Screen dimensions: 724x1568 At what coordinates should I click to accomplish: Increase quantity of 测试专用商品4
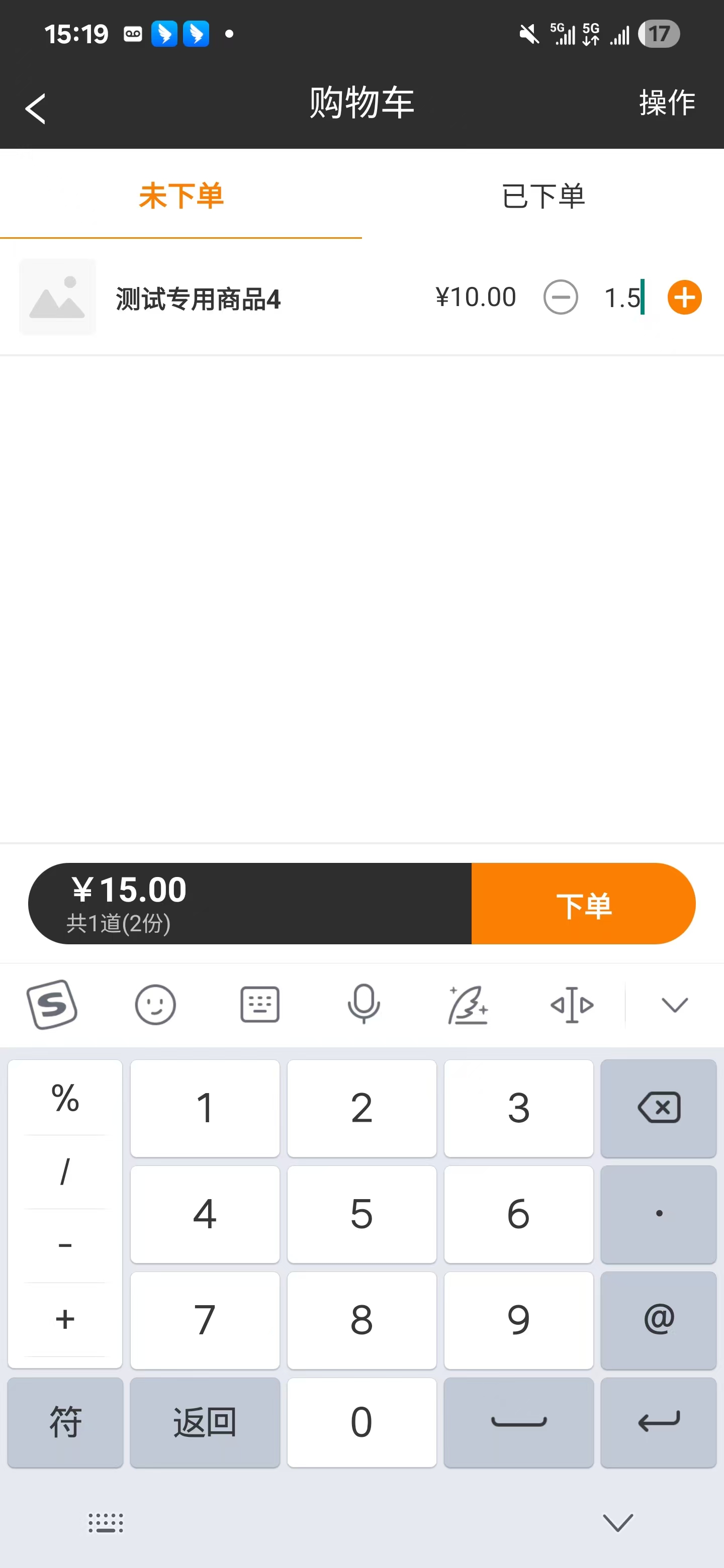click(x=684, y=298)
